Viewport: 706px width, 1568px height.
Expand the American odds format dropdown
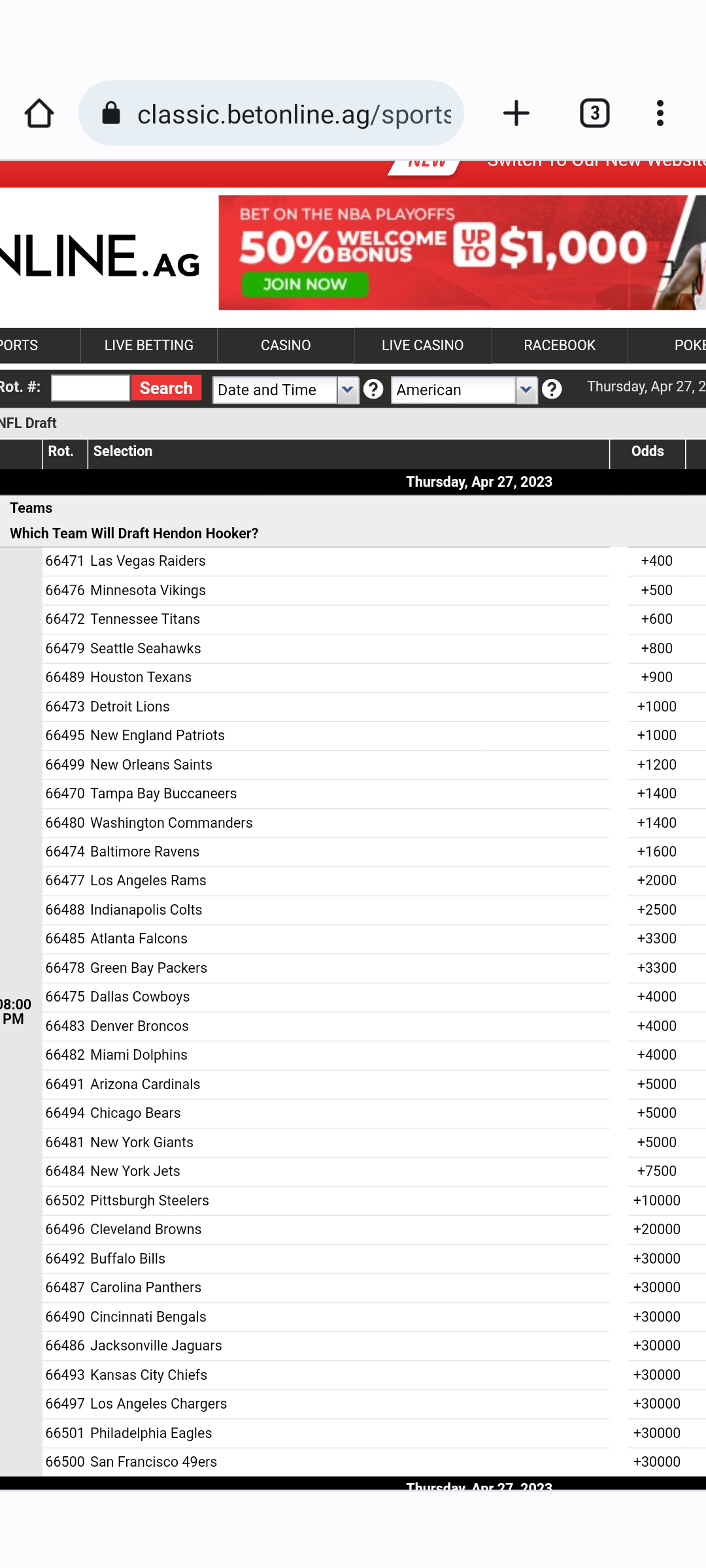coord(526,390)
